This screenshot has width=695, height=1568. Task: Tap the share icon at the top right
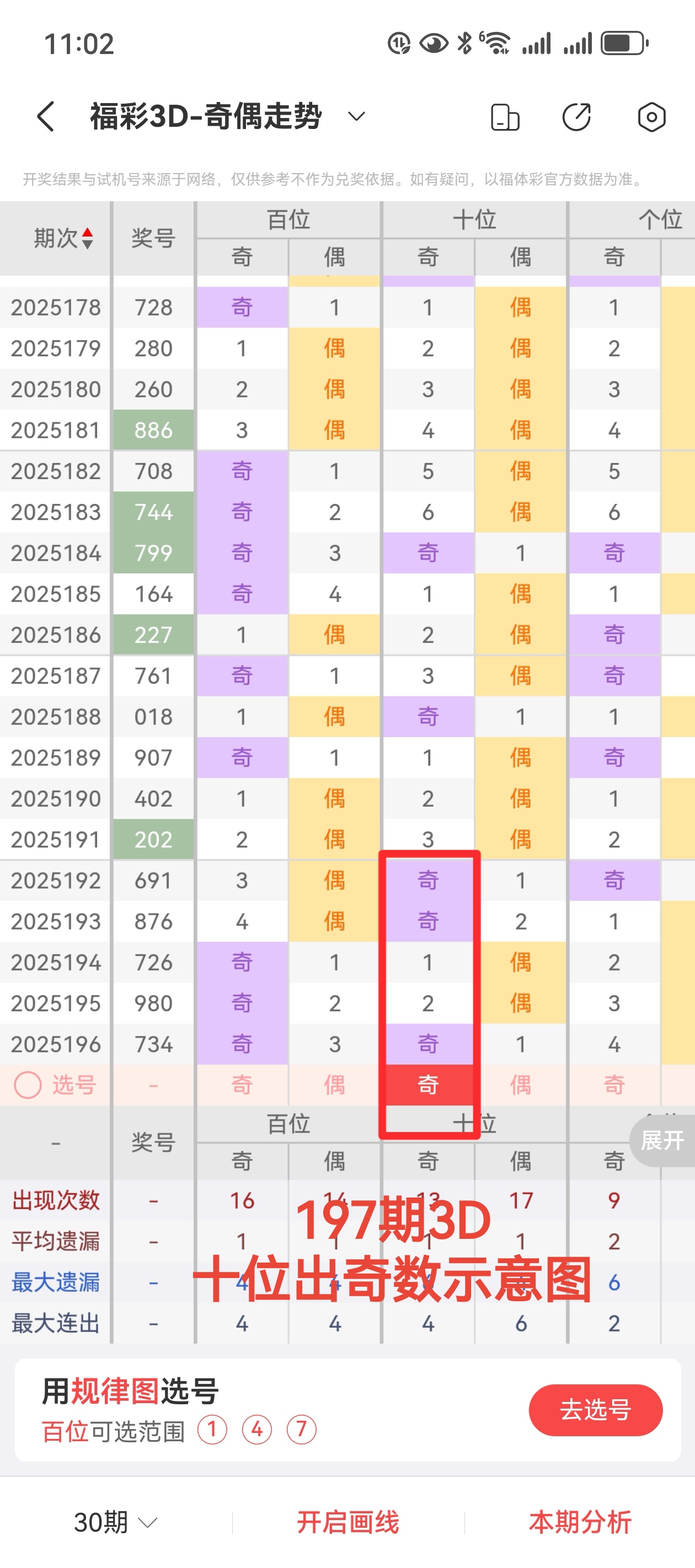click(x=576, y=116)
